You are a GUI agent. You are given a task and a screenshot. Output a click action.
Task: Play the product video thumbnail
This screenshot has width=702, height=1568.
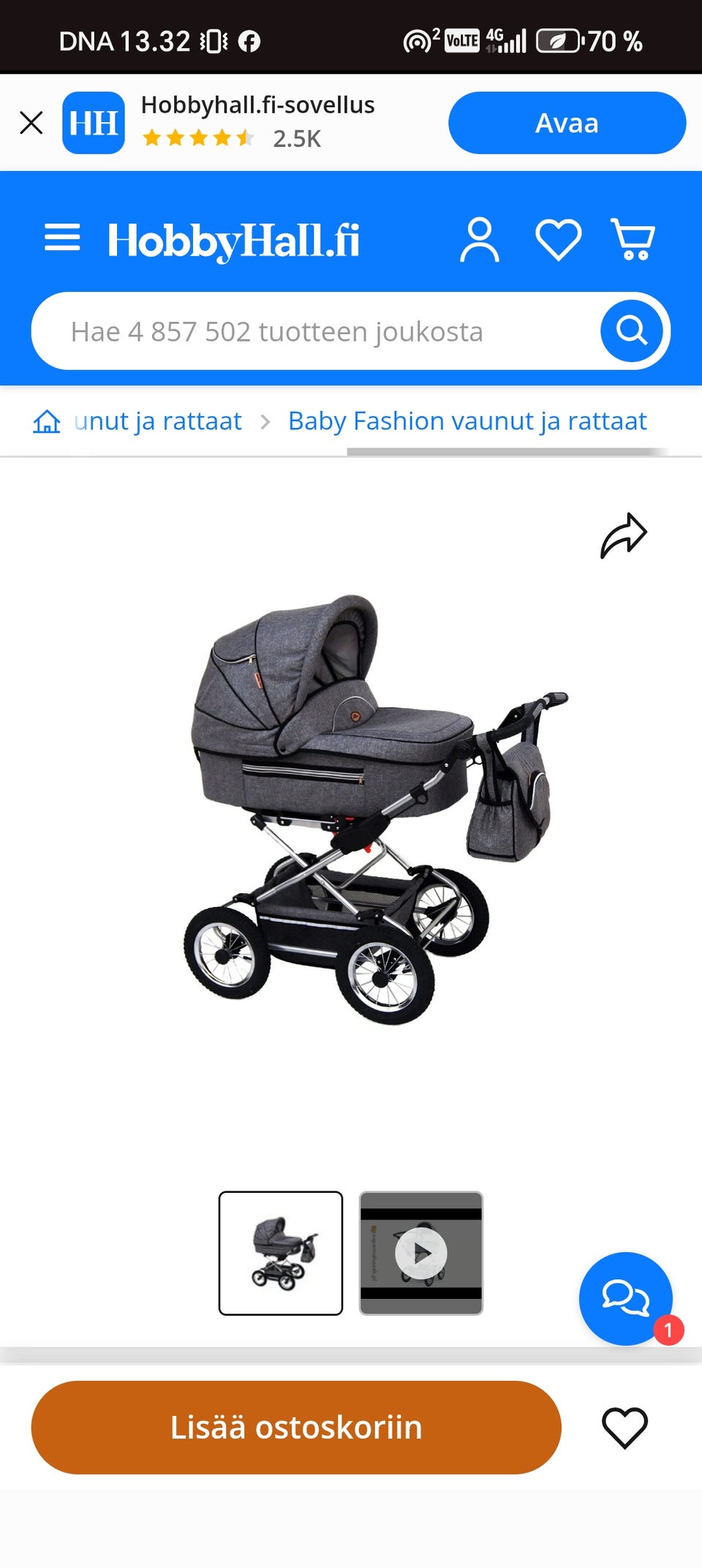(421, 1253)
